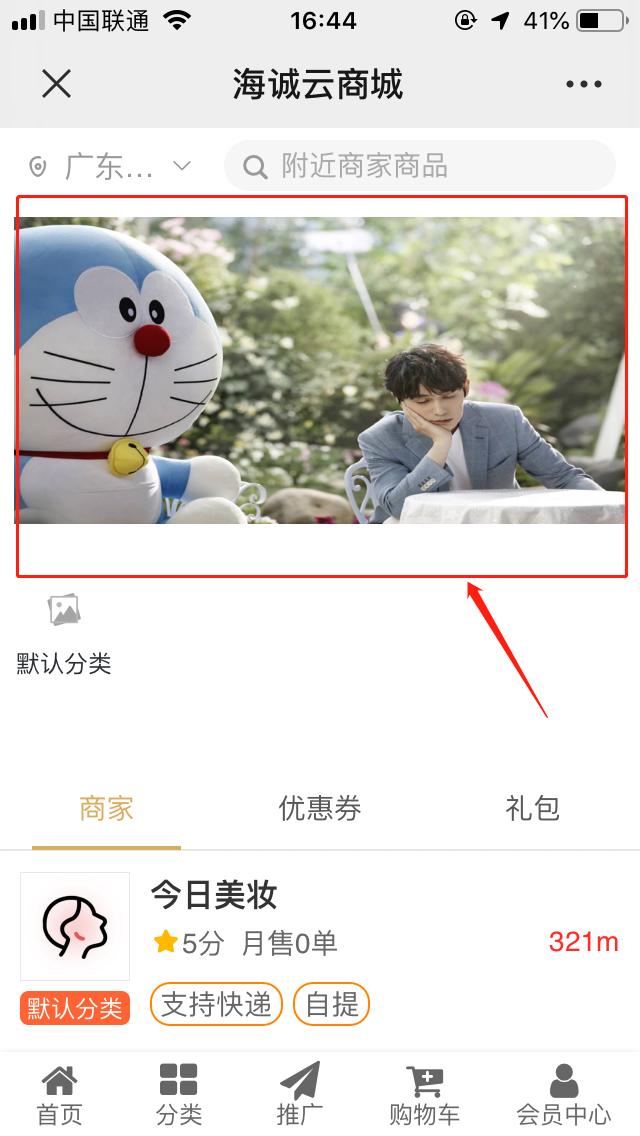640x1136 pixels.
Task: Switch to the 礼包 tab
Action: point(532,808)
